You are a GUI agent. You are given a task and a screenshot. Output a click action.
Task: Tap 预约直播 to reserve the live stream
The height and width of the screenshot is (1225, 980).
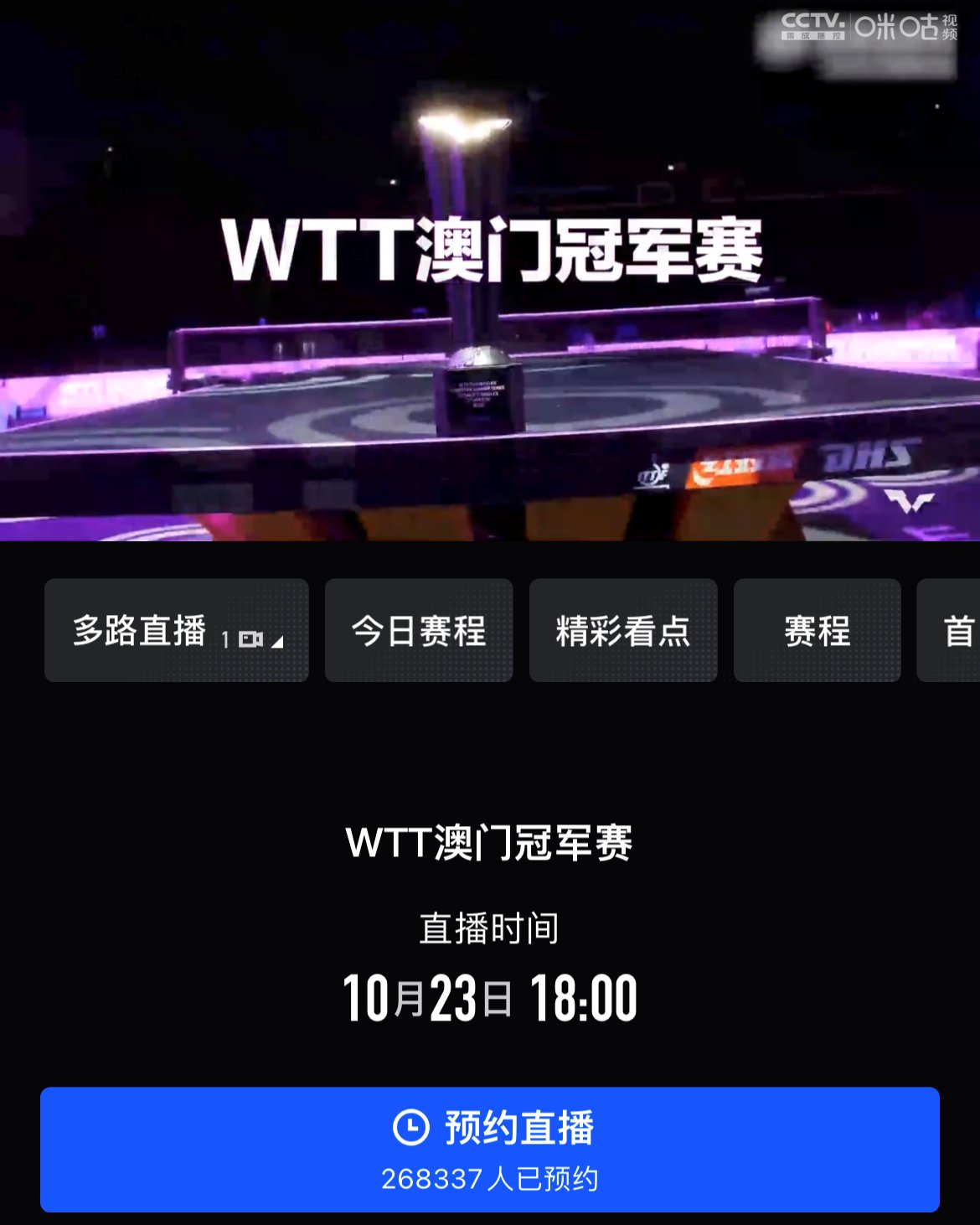point(490,1149)
